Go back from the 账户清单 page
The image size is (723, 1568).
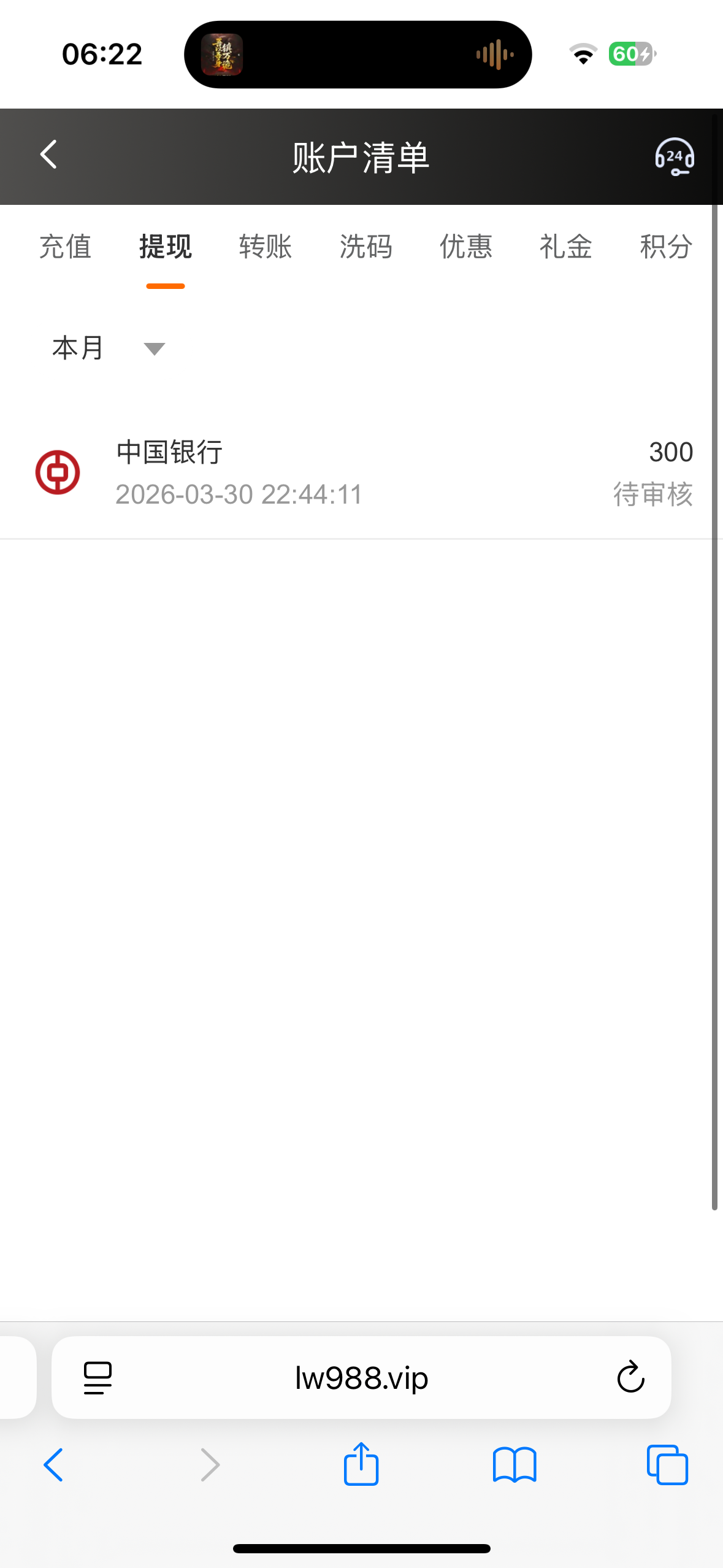[48, 155]
